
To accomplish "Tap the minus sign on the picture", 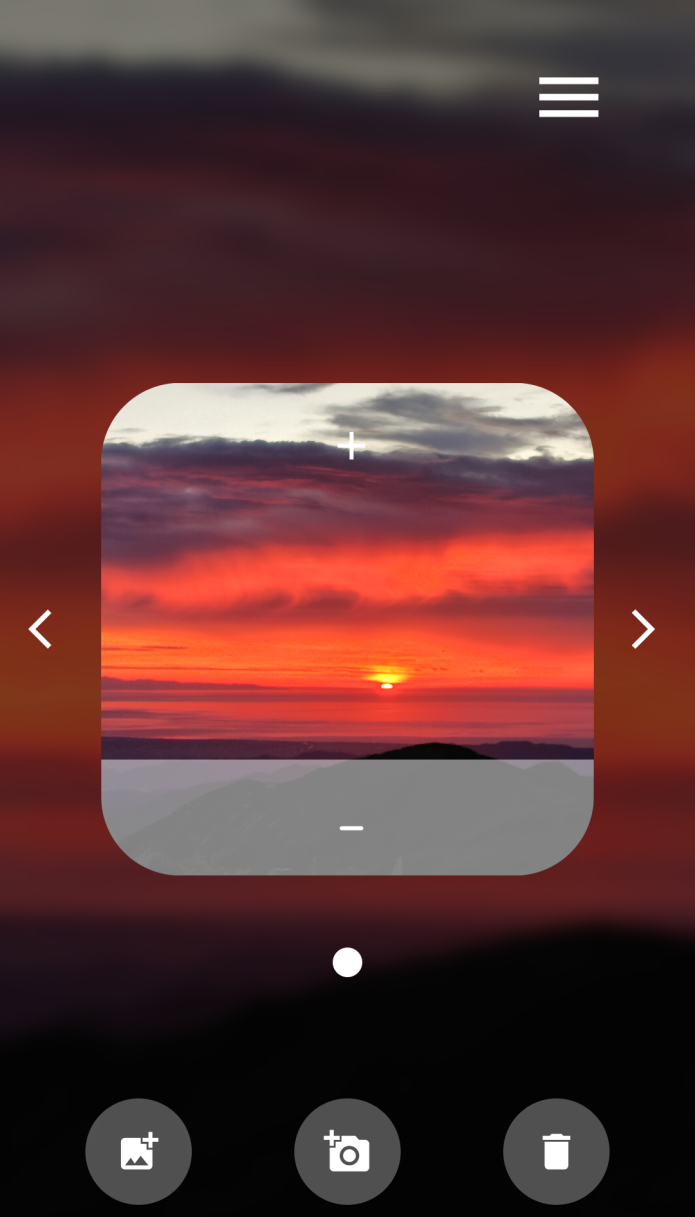I will pyautogui.click(x=351, y=828).
